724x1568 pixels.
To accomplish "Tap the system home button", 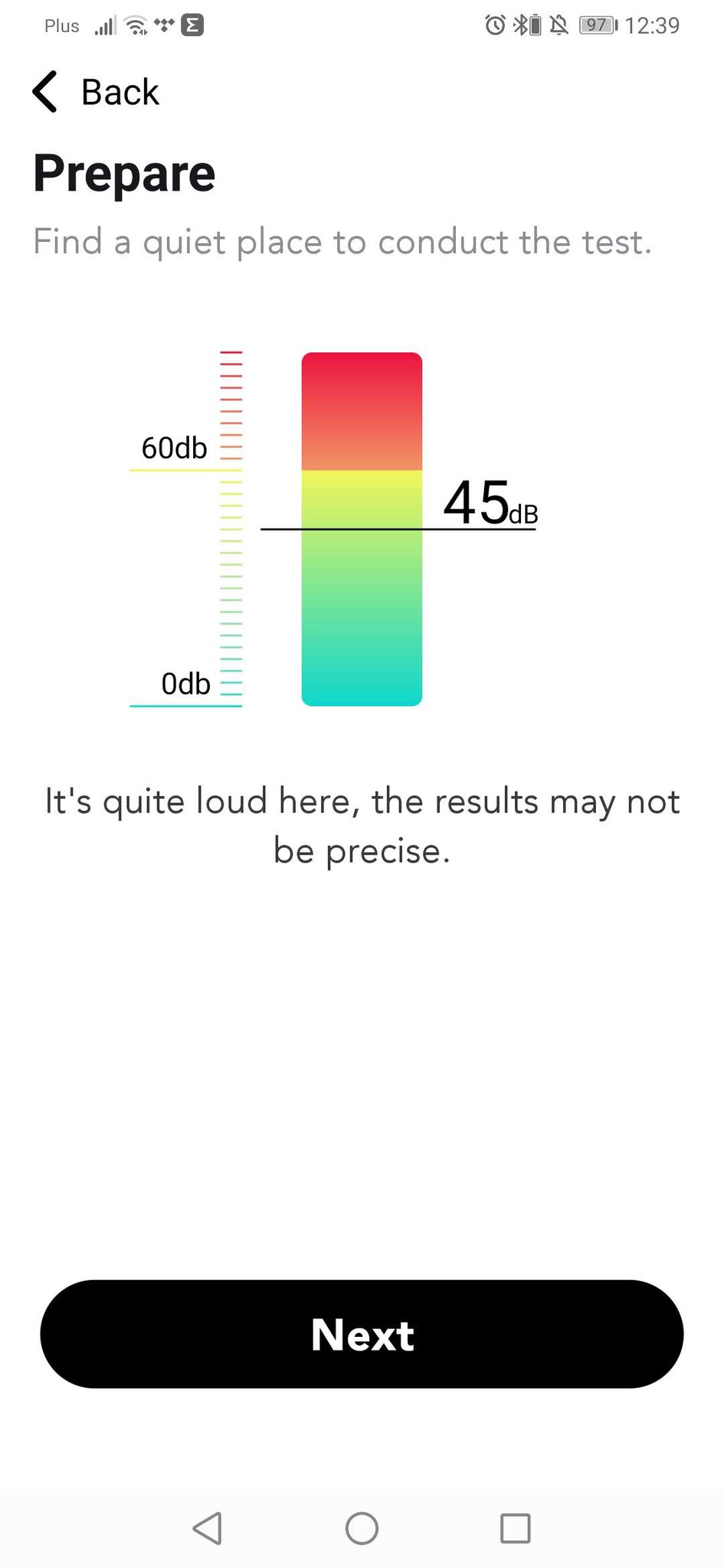I will 362,1528.
